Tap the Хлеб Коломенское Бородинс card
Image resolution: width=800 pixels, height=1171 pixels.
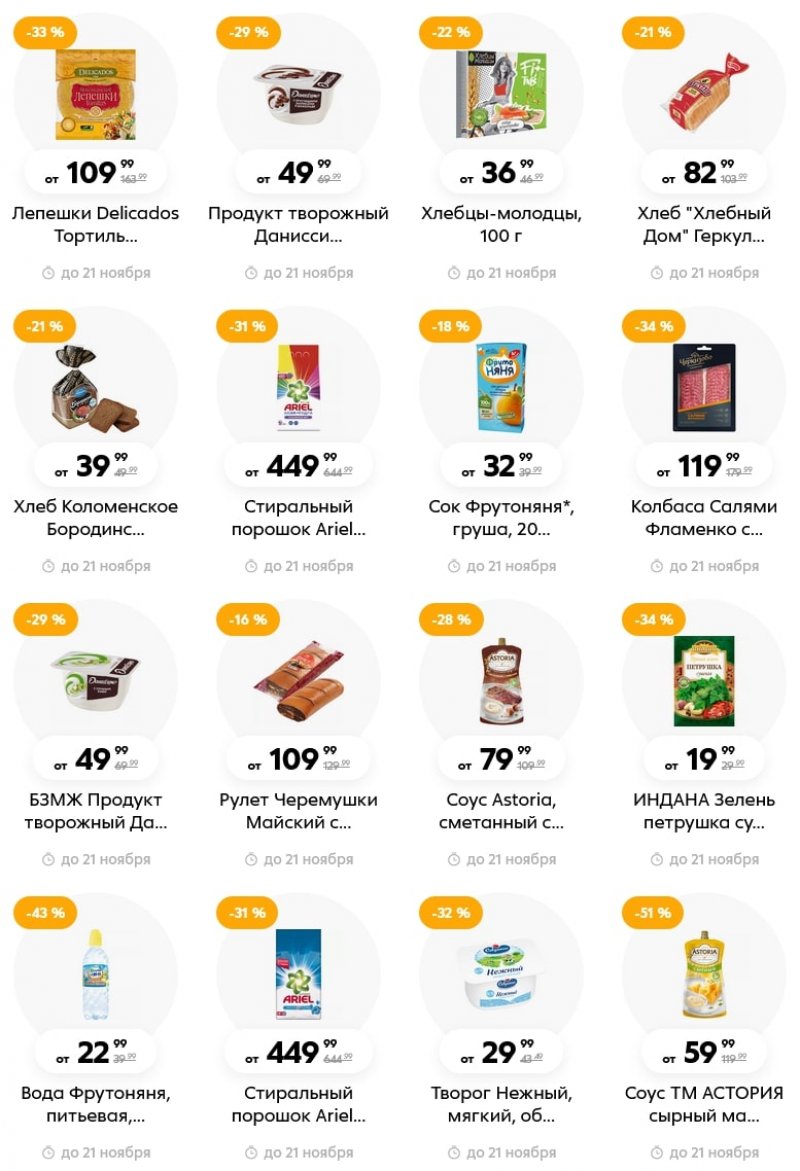(96, 388)
